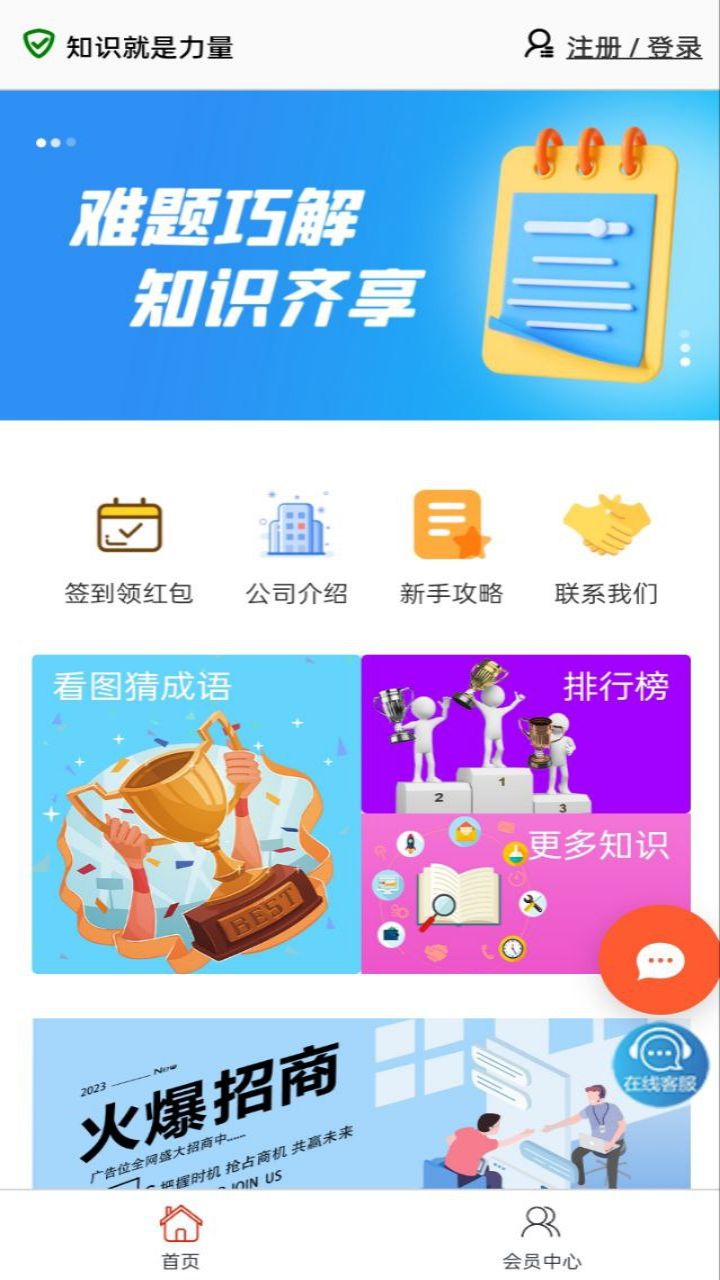Open the orange chat bubble button
Screen dimensions: 720x1280
[659, 961]
